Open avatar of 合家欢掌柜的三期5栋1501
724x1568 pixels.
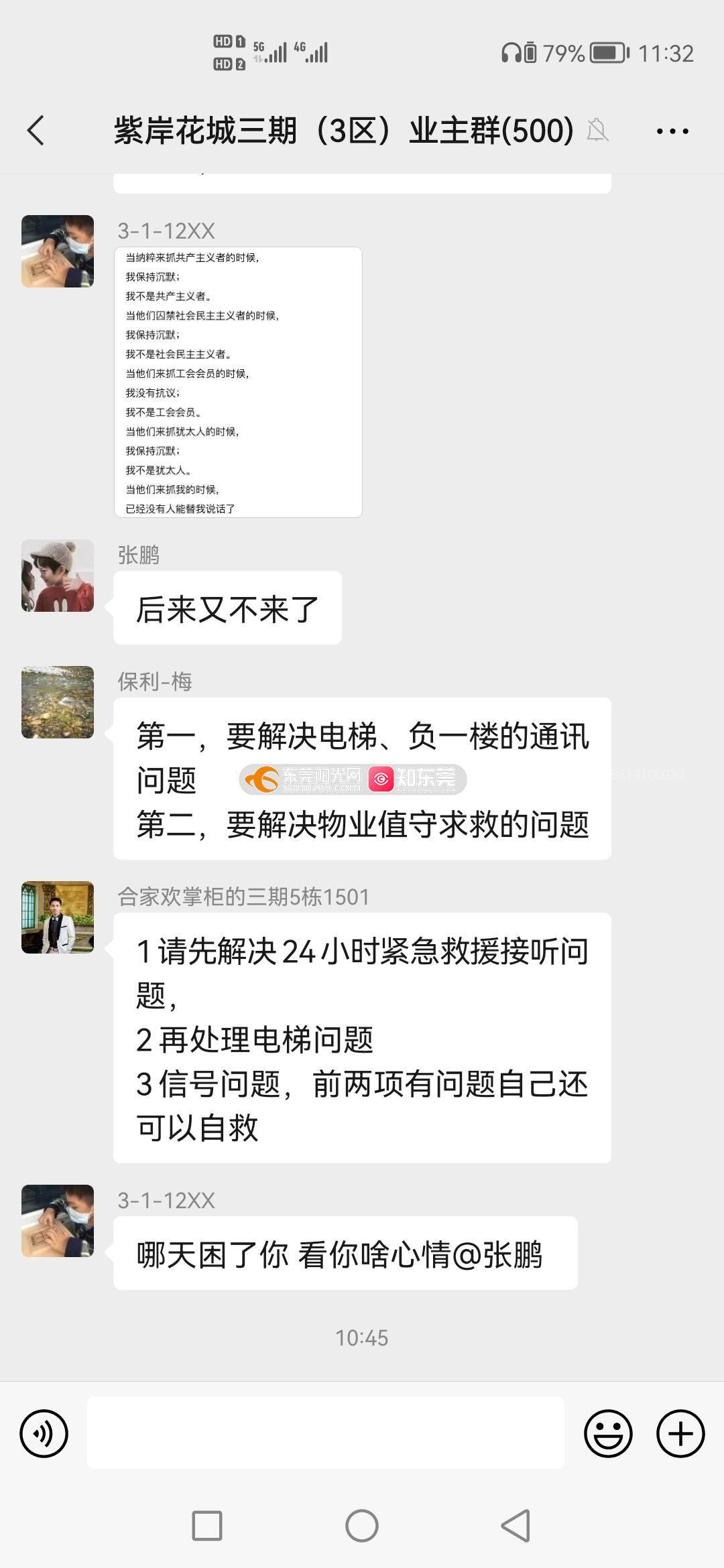[x=58, y=917]
